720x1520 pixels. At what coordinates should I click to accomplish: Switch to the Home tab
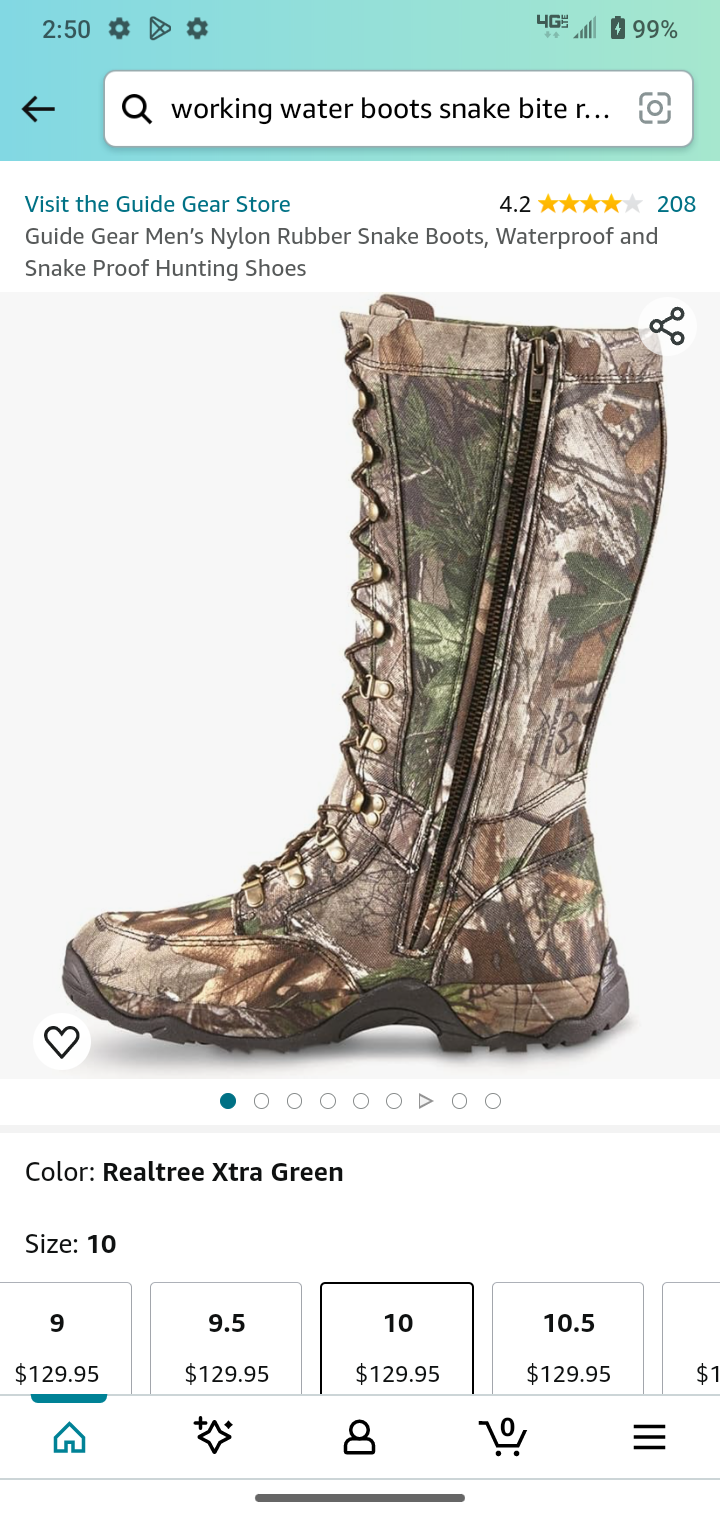point(69,1438)
